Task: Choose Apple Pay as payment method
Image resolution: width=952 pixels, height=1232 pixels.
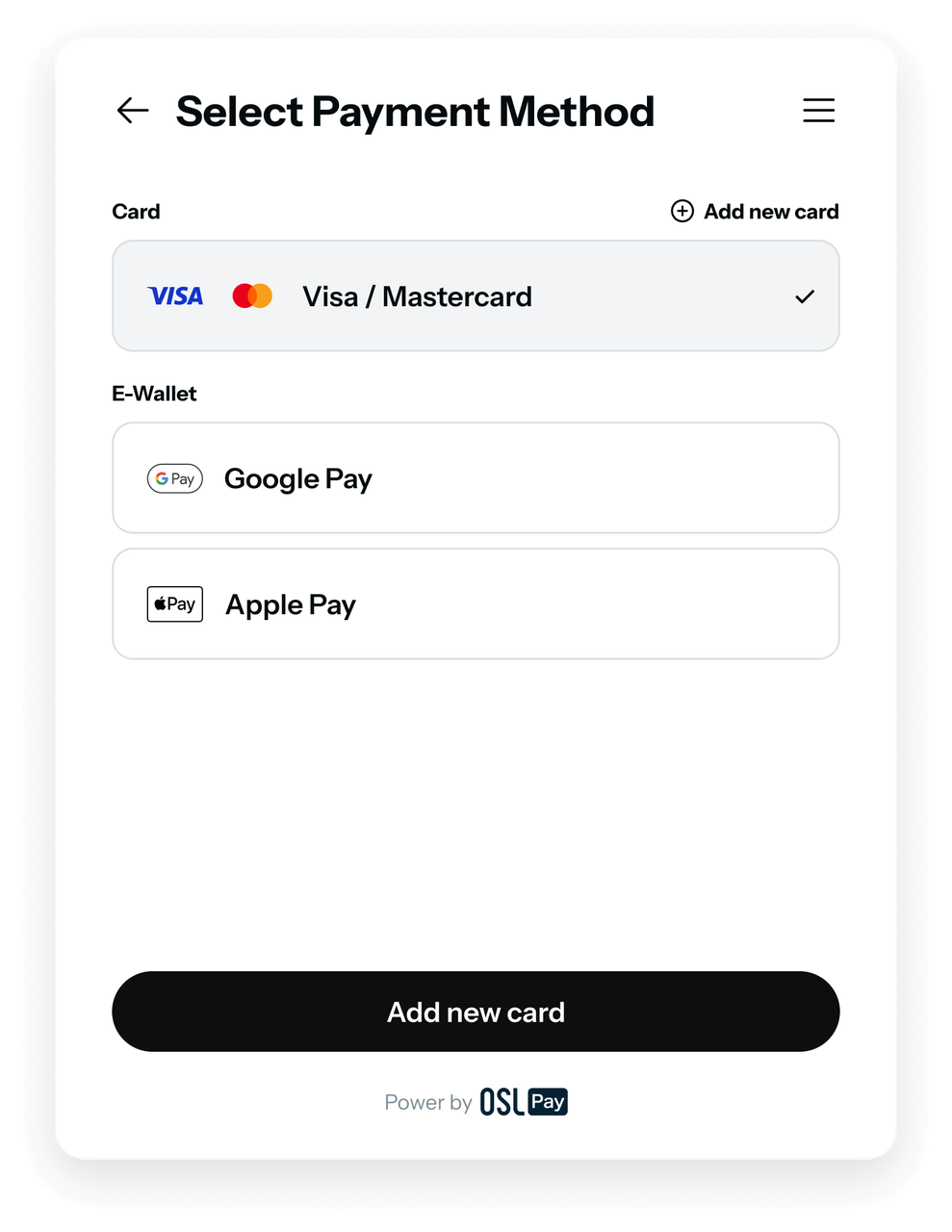Action: click(476, 604)
